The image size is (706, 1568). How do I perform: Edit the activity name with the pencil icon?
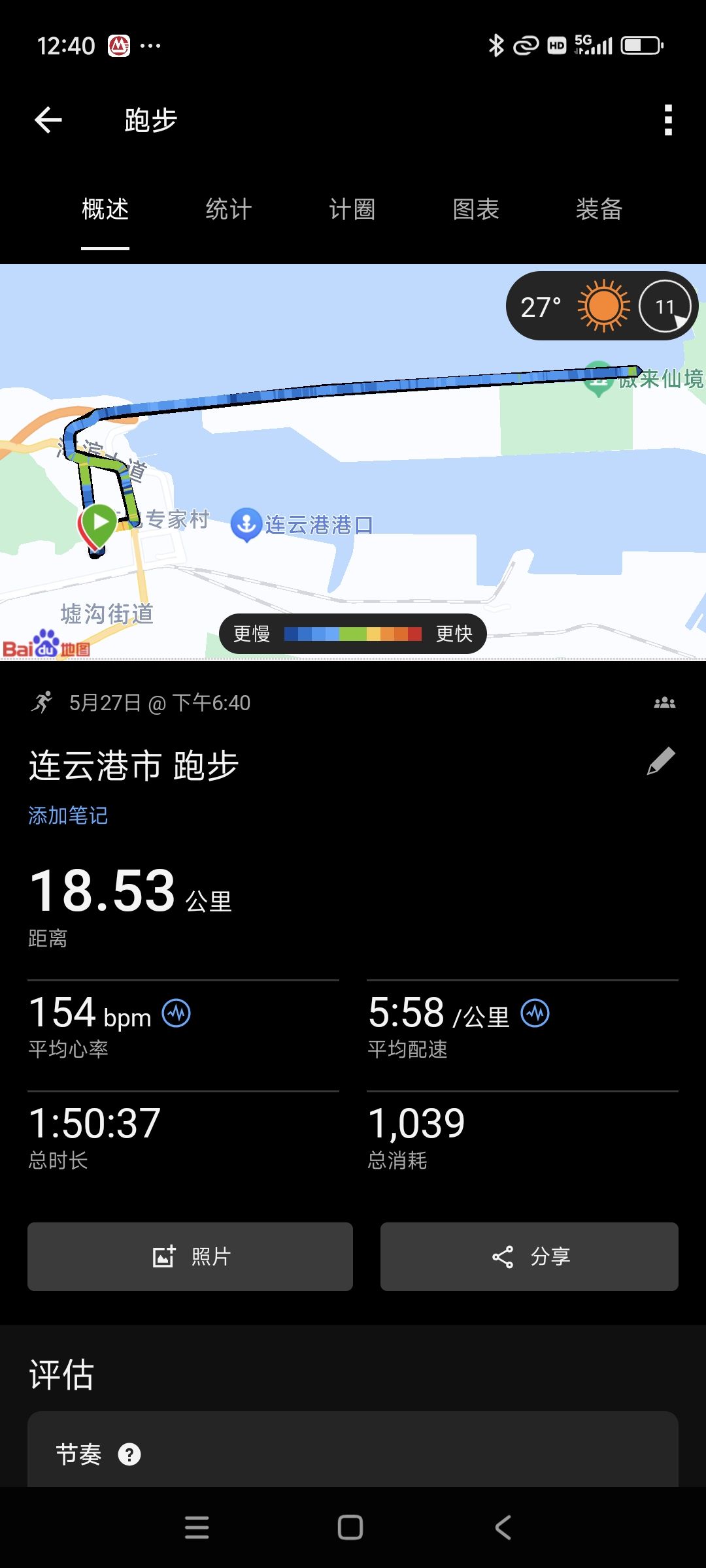coord(661,761)
